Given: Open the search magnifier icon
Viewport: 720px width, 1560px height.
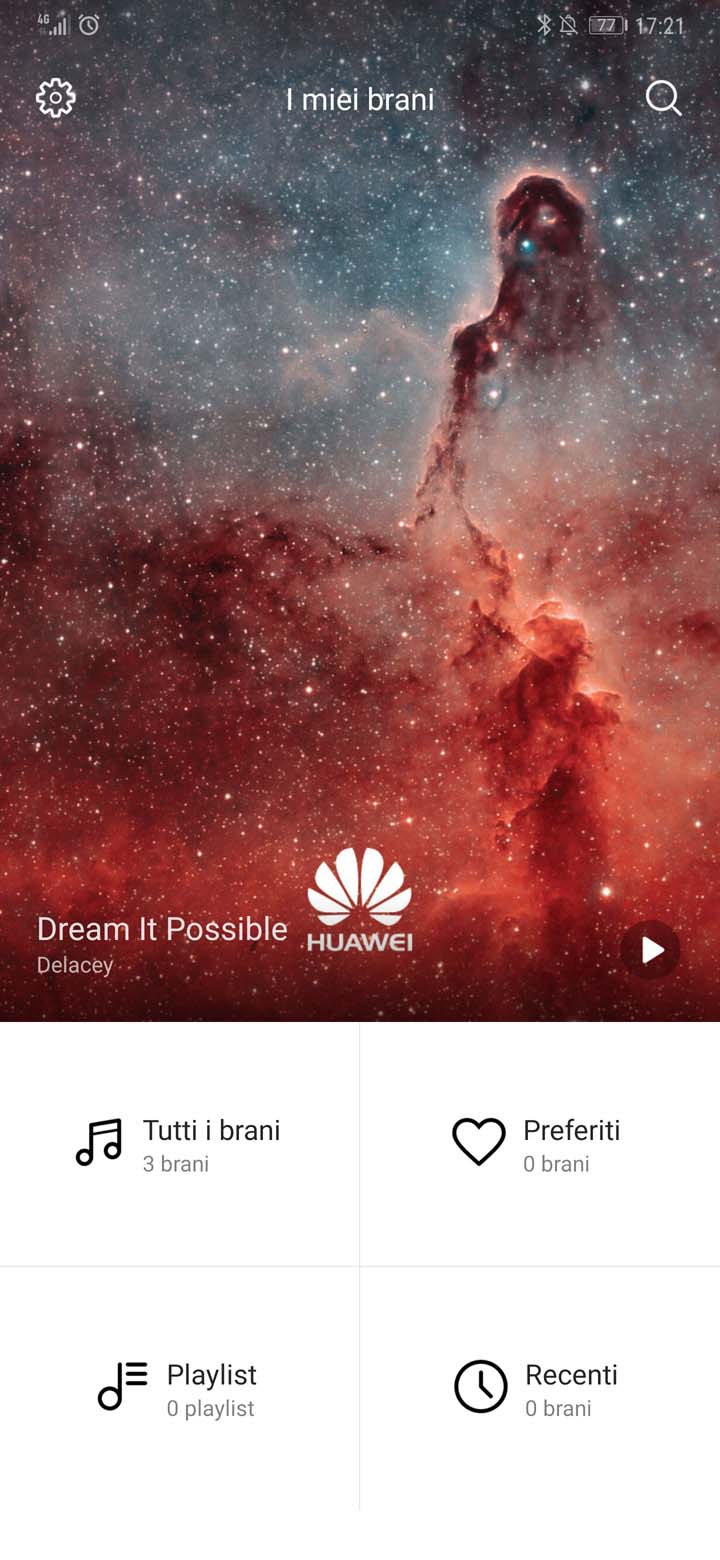Looking at the screenshot, I should click(663, 98).
